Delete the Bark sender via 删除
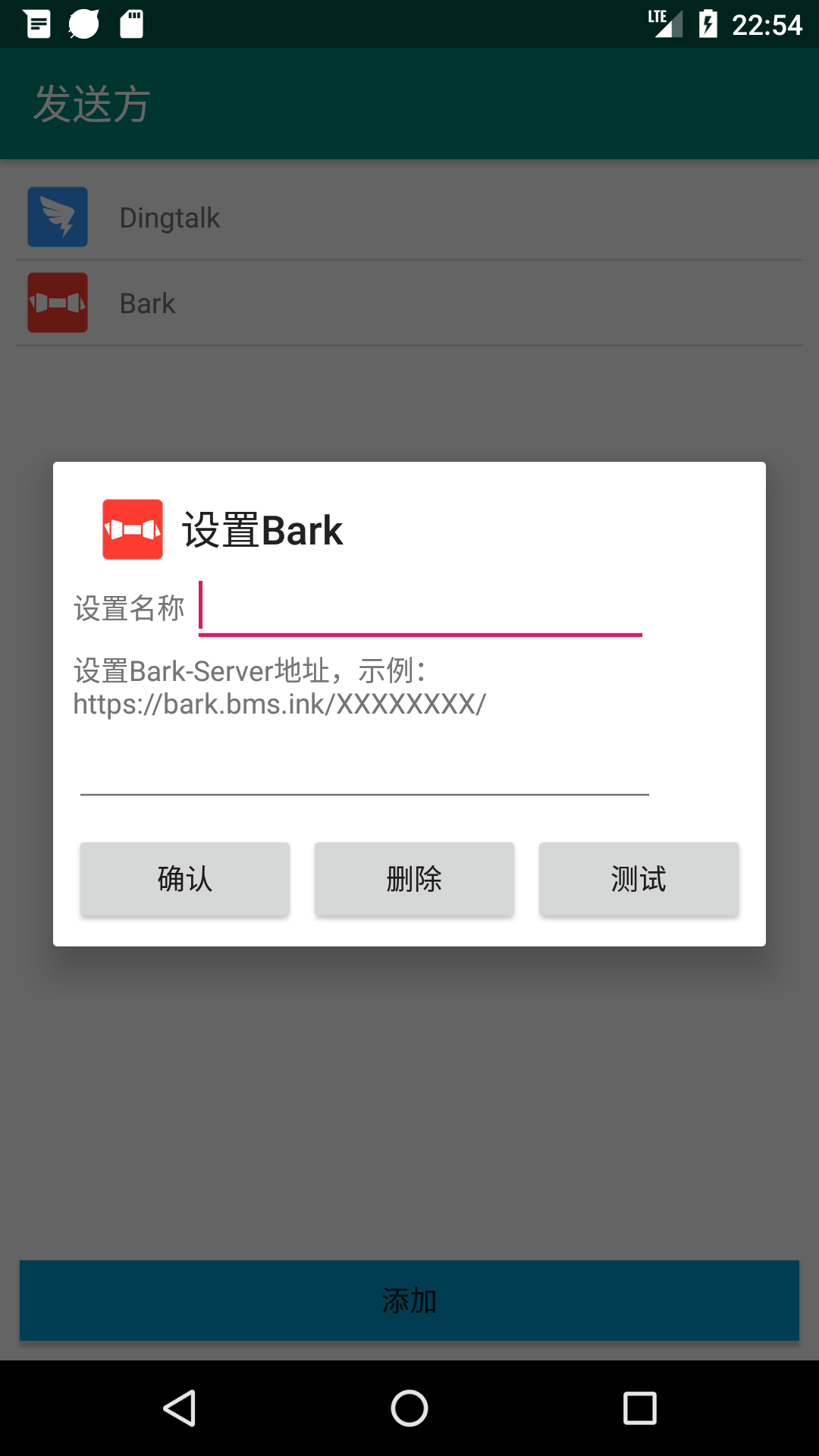 [x=414, y=879]
